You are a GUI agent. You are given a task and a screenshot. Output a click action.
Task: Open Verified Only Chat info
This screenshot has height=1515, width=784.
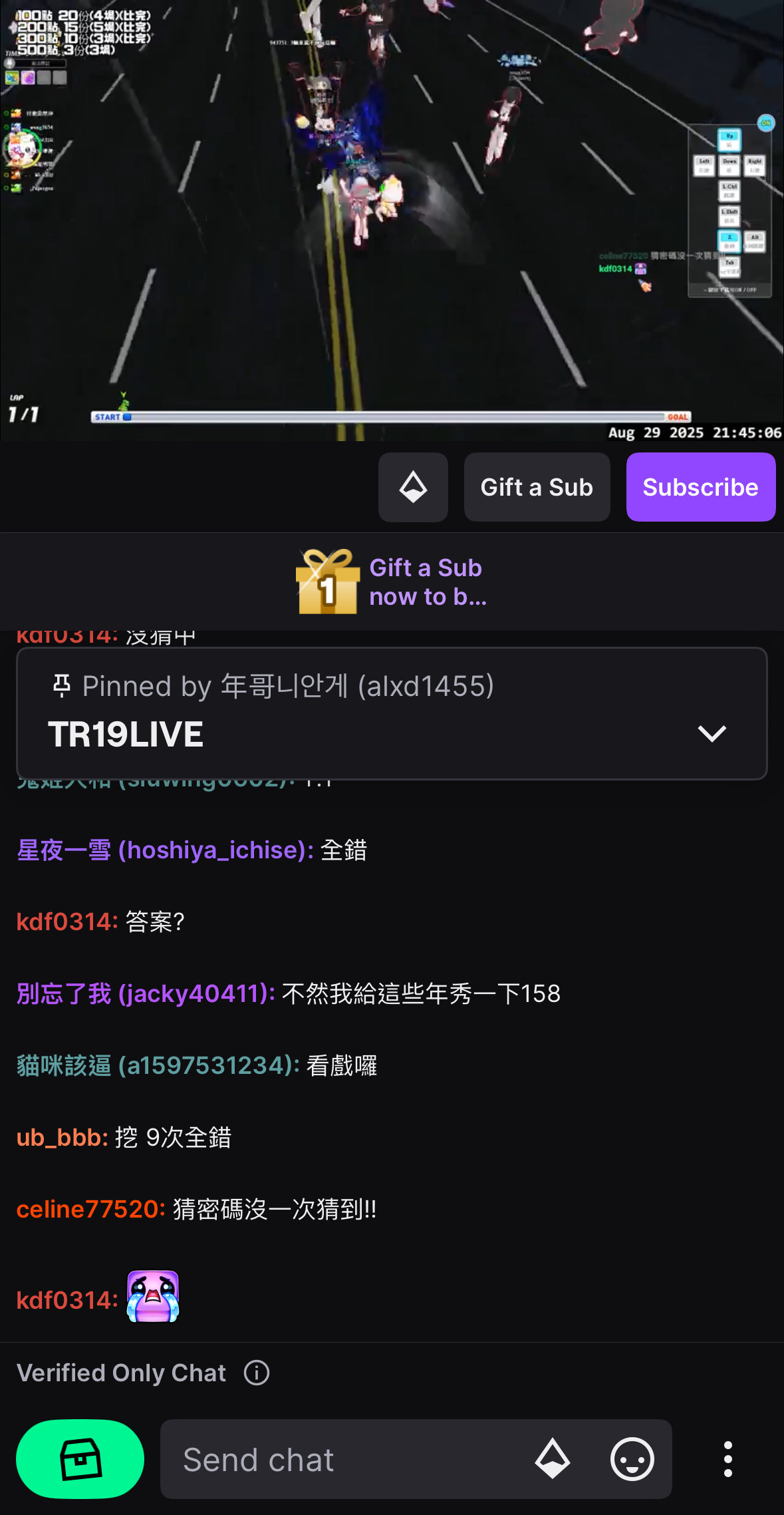[257, 1373]
